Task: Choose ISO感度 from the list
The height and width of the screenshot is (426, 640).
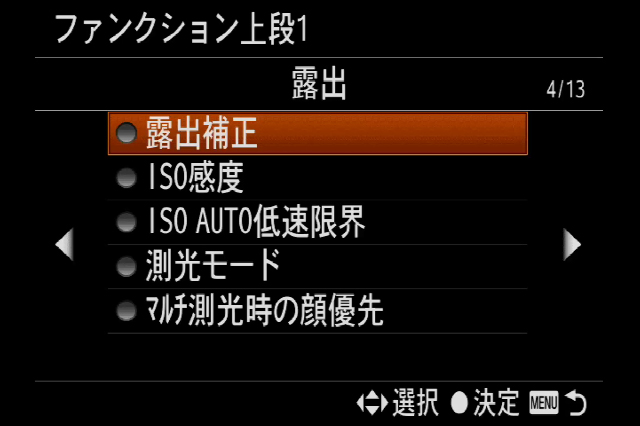Action: tap(316, 178)
